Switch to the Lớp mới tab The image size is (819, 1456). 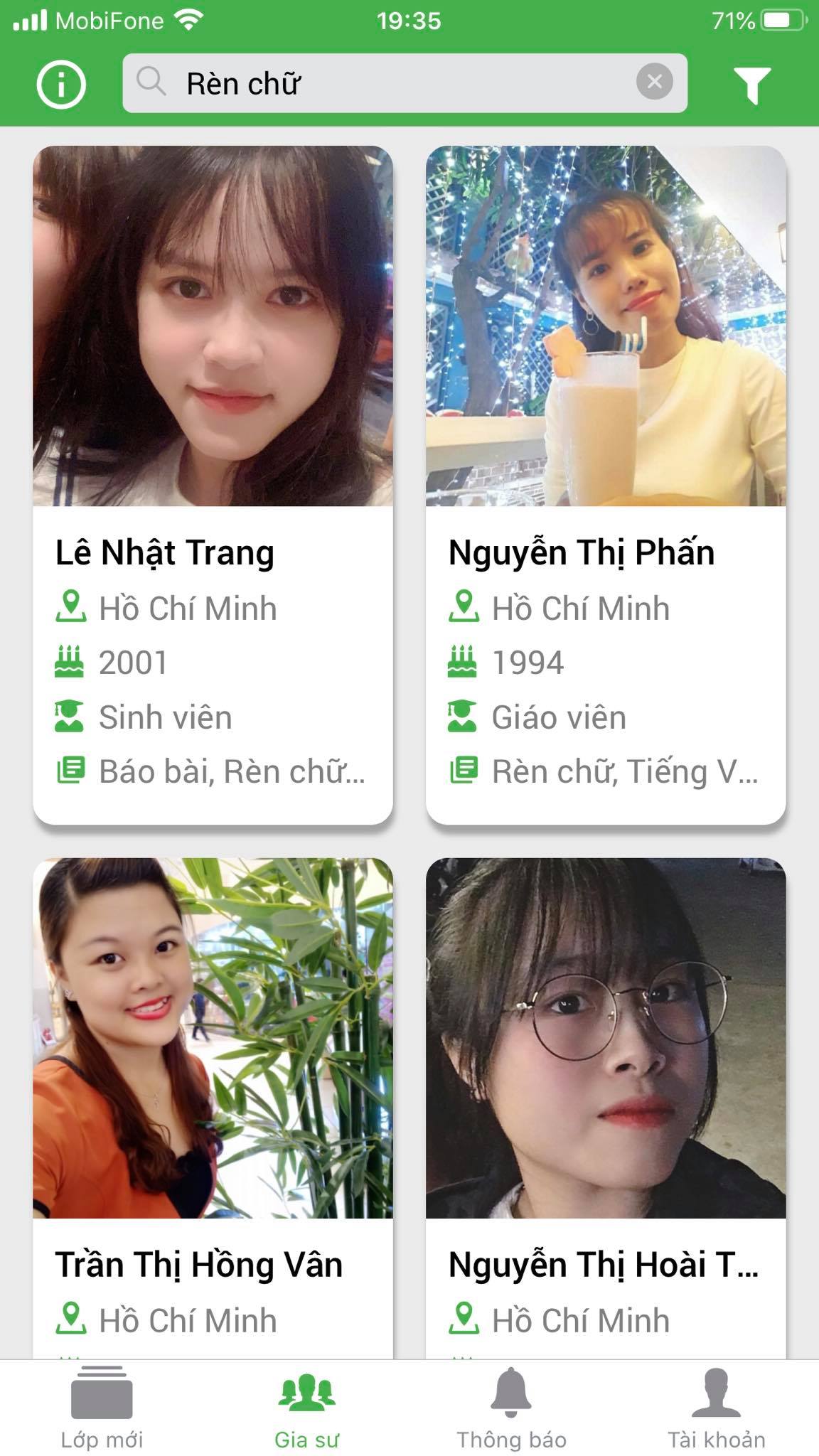[102, 1408]
